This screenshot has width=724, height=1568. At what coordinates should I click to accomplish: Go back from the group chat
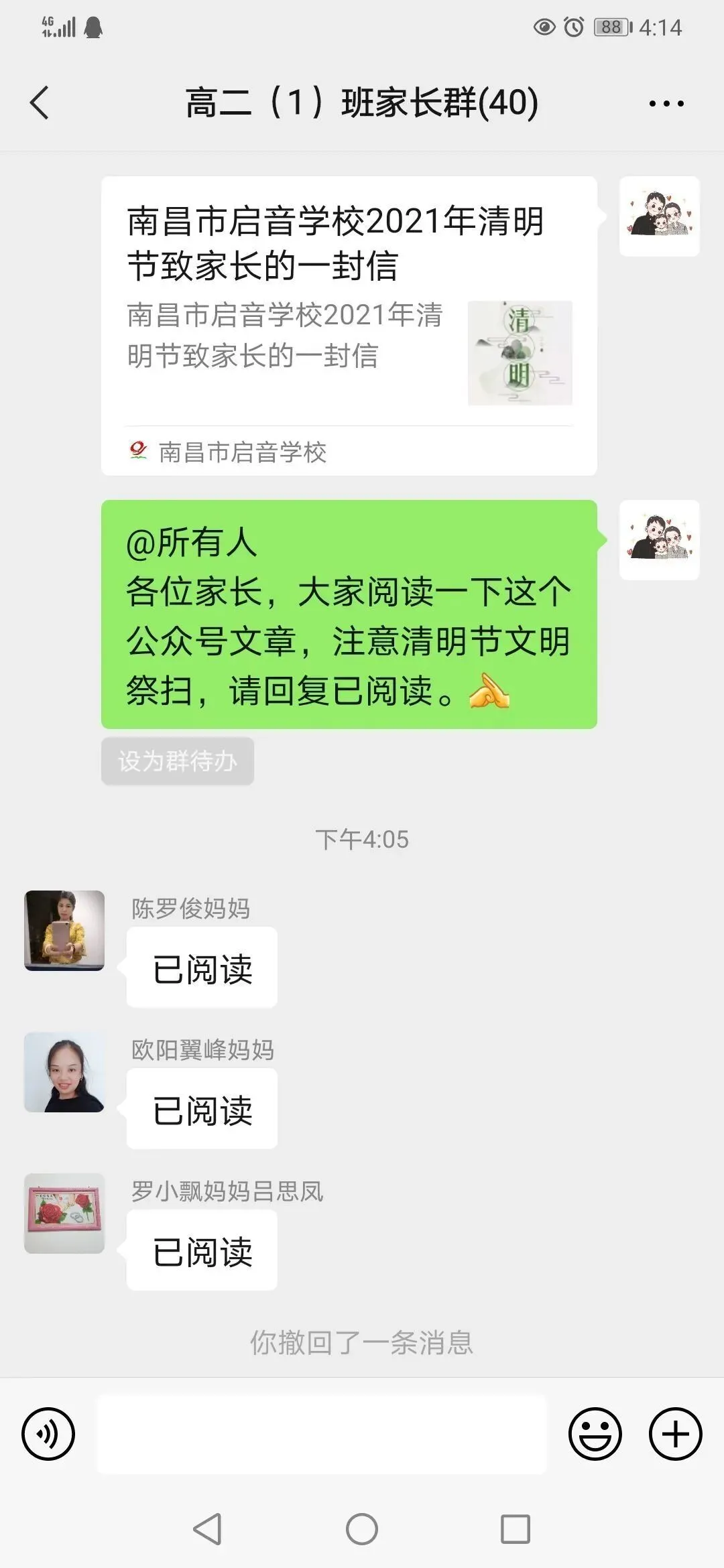pyautogui.click(x=40, y=103)
